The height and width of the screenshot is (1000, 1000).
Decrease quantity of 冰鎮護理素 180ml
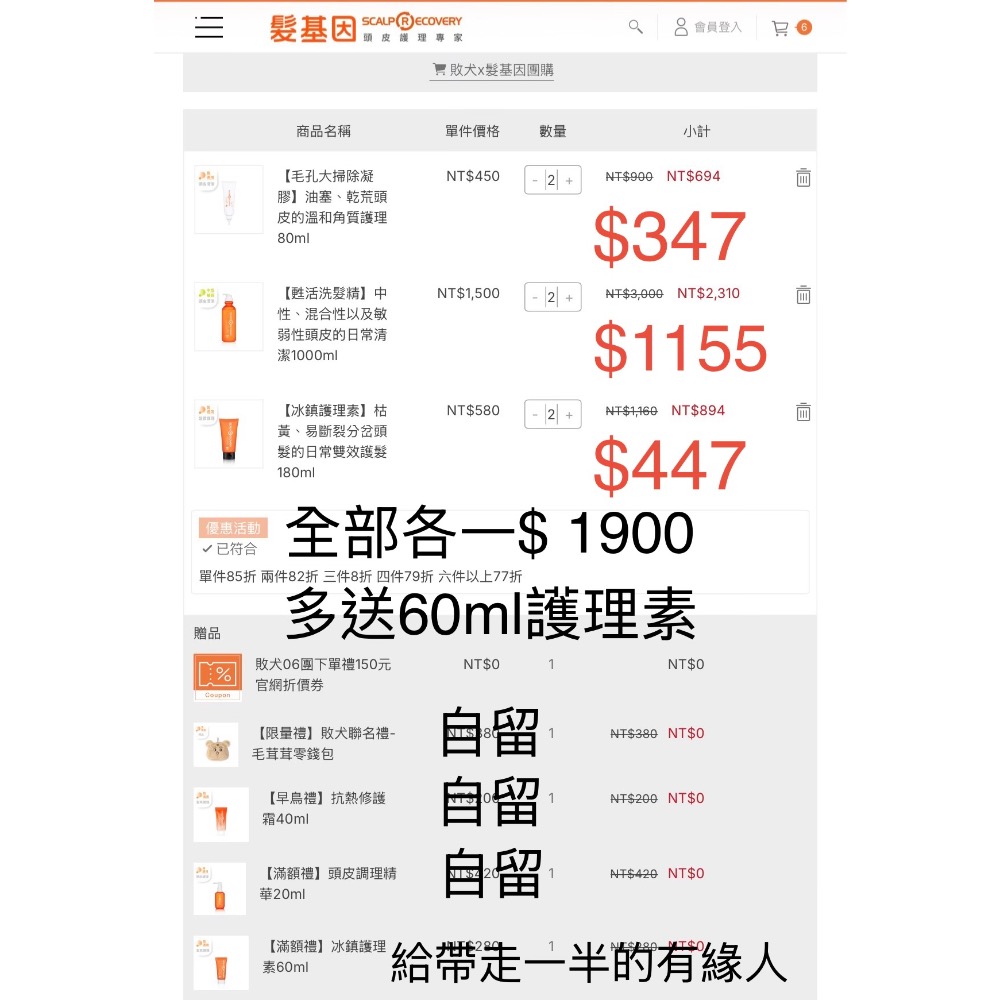click(x=534, y=415)
